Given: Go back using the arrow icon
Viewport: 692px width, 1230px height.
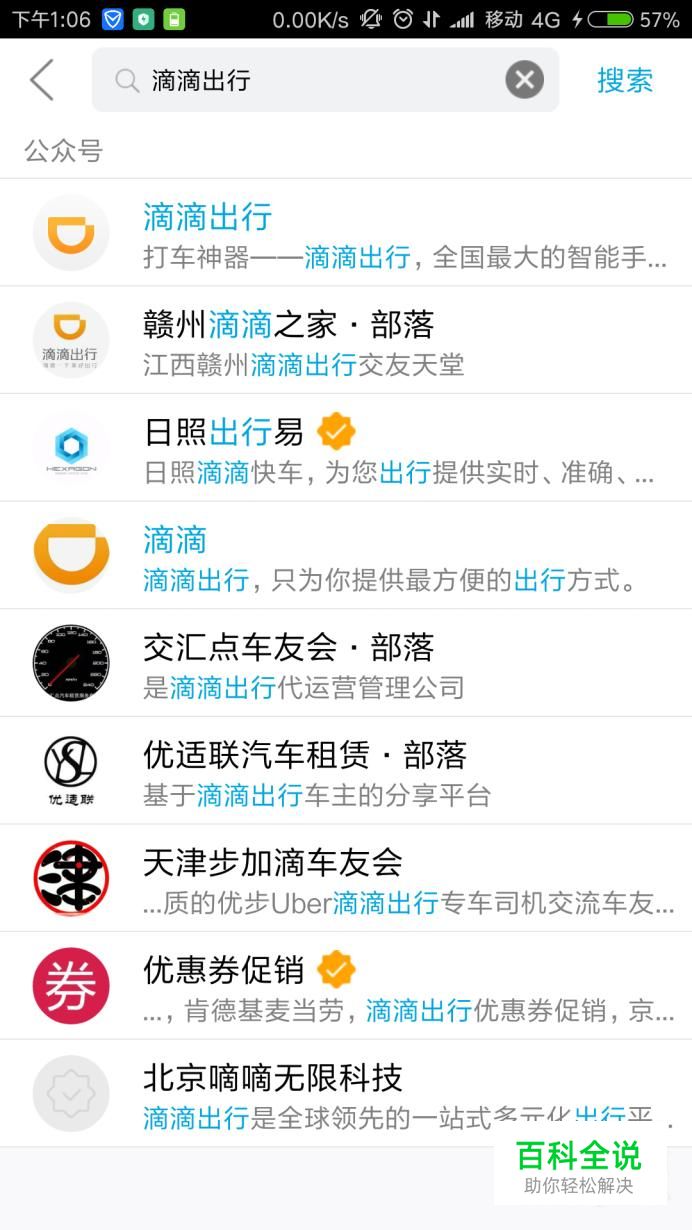Looking at the screenshot, I should click(42, 80).
